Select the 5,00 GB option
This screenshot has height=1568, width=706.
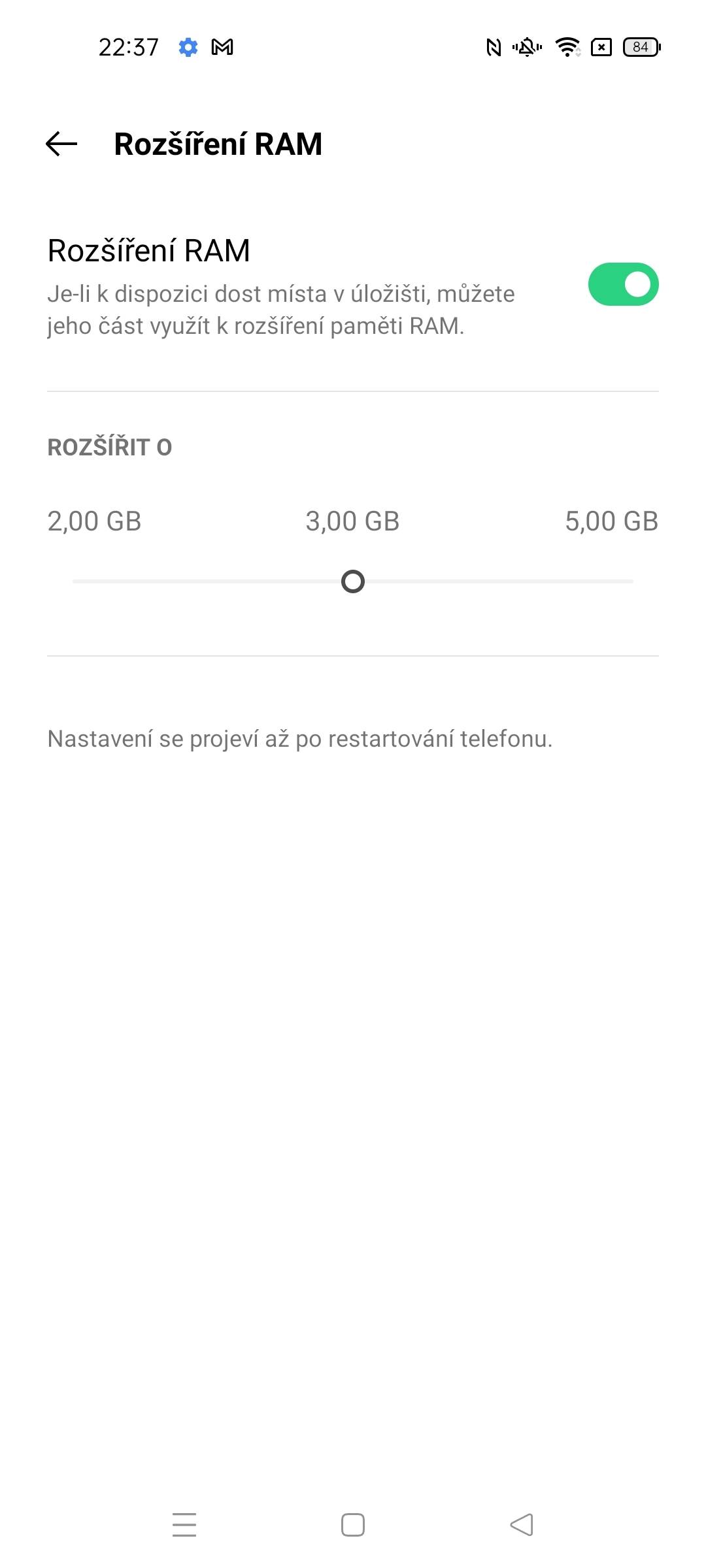point(613,521)
